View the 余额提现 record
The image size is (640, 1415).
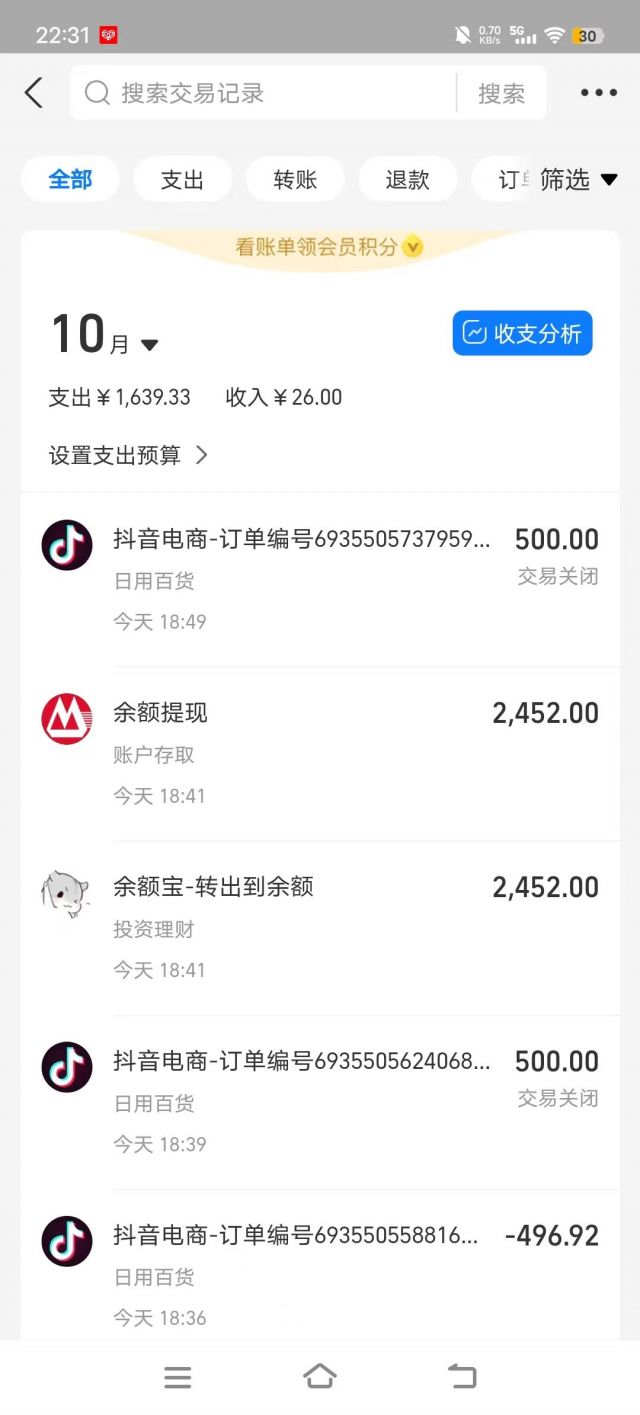[320, 753]
